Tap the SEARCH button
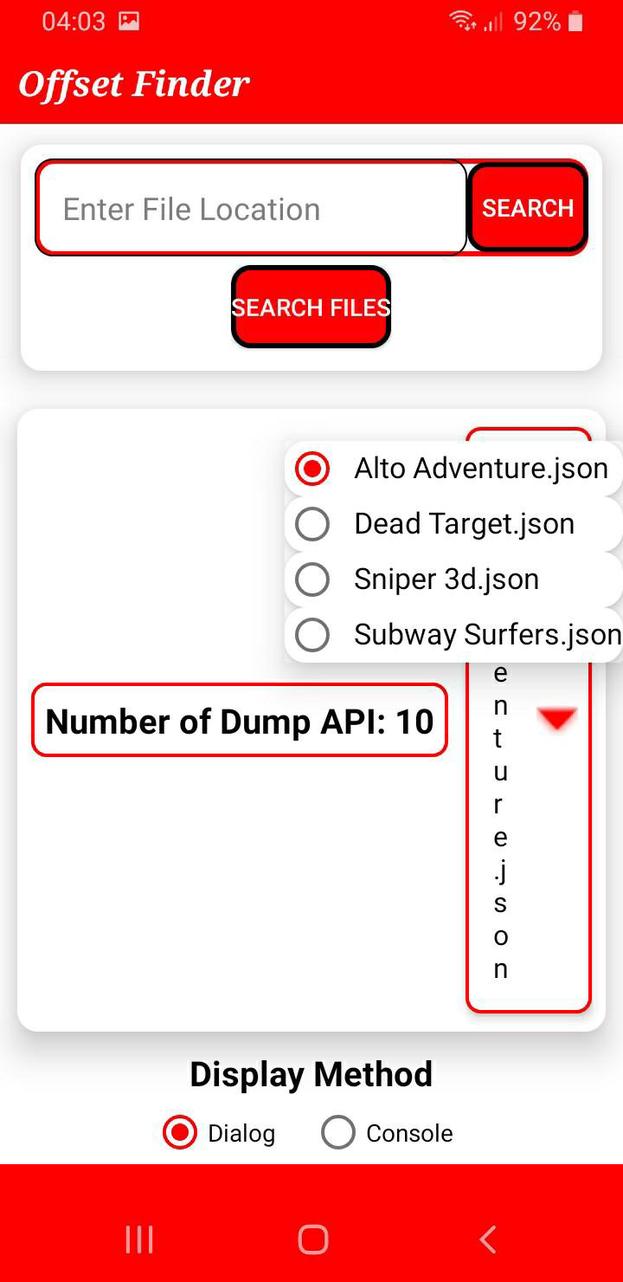Image resolution: width=623 pixels, height=1282 pixels. (x=527, y=208)
